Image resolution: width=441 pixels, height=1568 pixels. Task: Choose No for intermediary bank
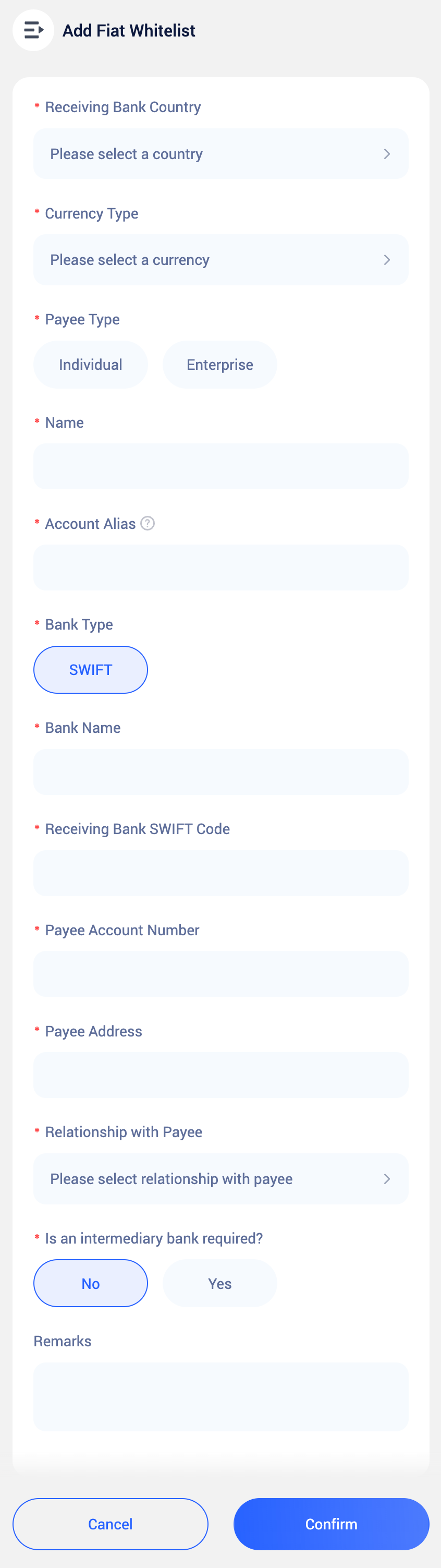tap(91, 1284)
